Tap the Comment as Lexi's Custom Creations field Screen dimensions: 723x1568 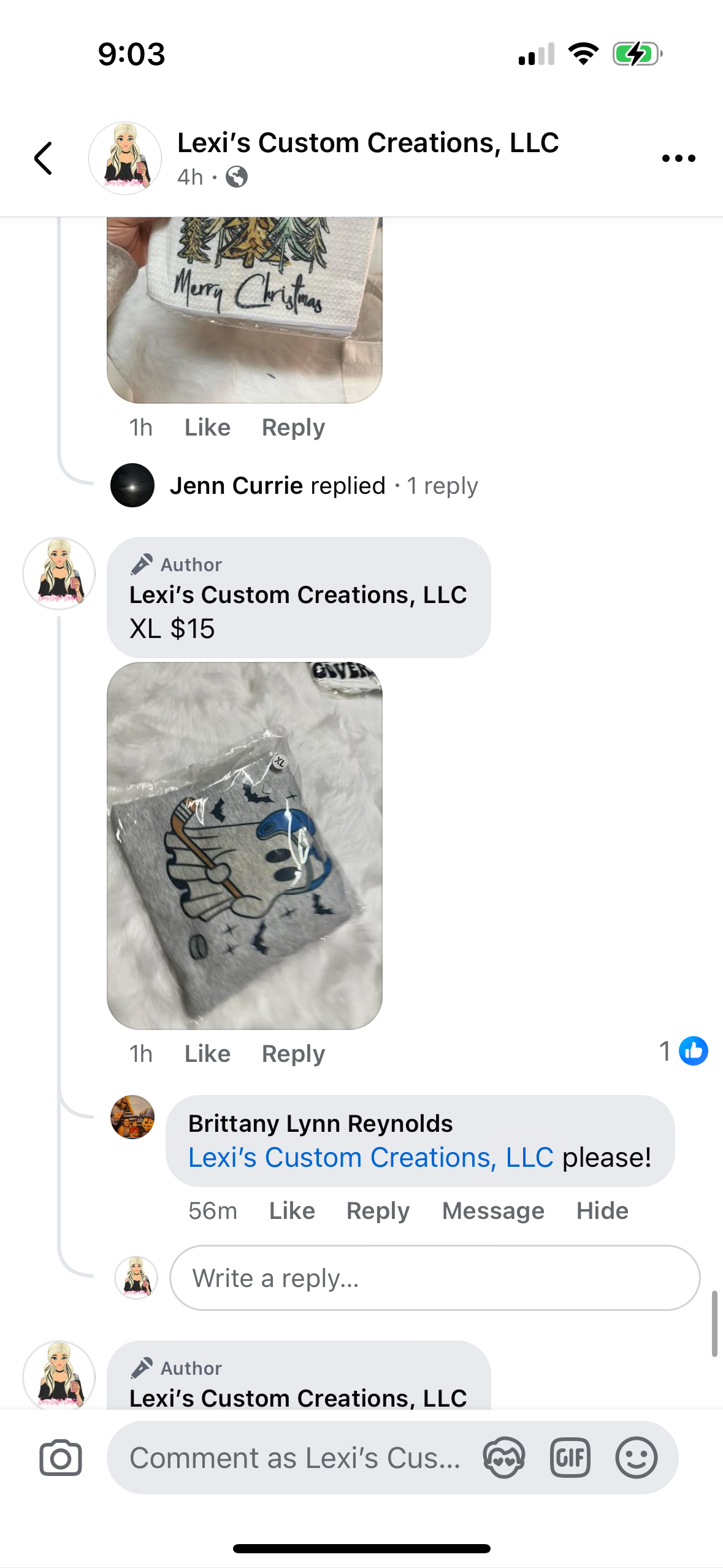pyautogui.click(x=294, y=1458)
